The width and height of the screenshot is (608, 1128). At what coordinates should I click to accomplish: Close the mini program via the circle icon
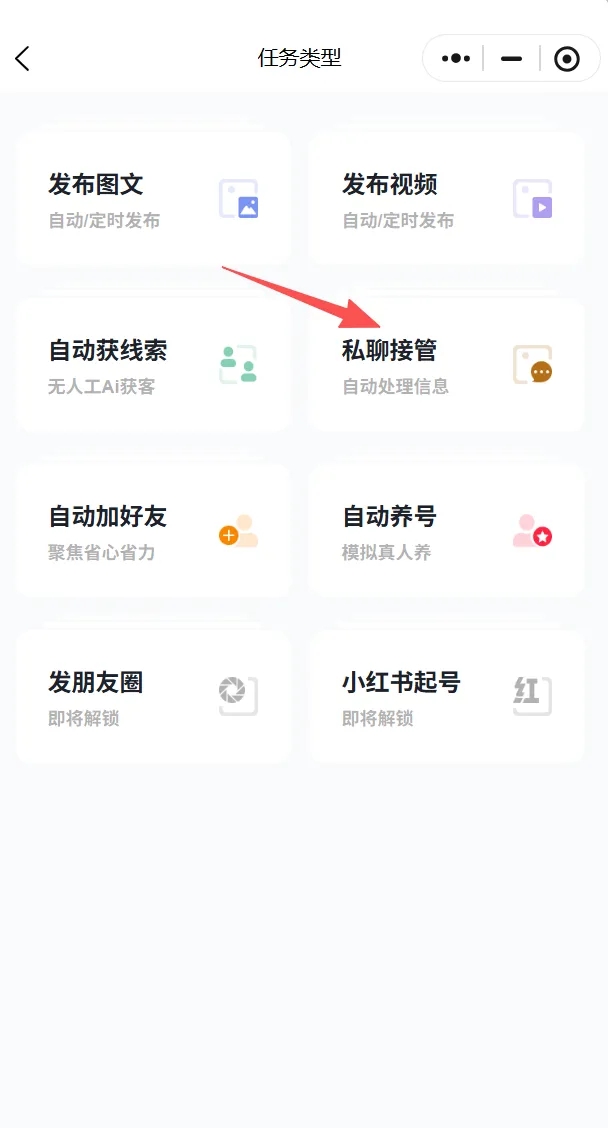567,59
